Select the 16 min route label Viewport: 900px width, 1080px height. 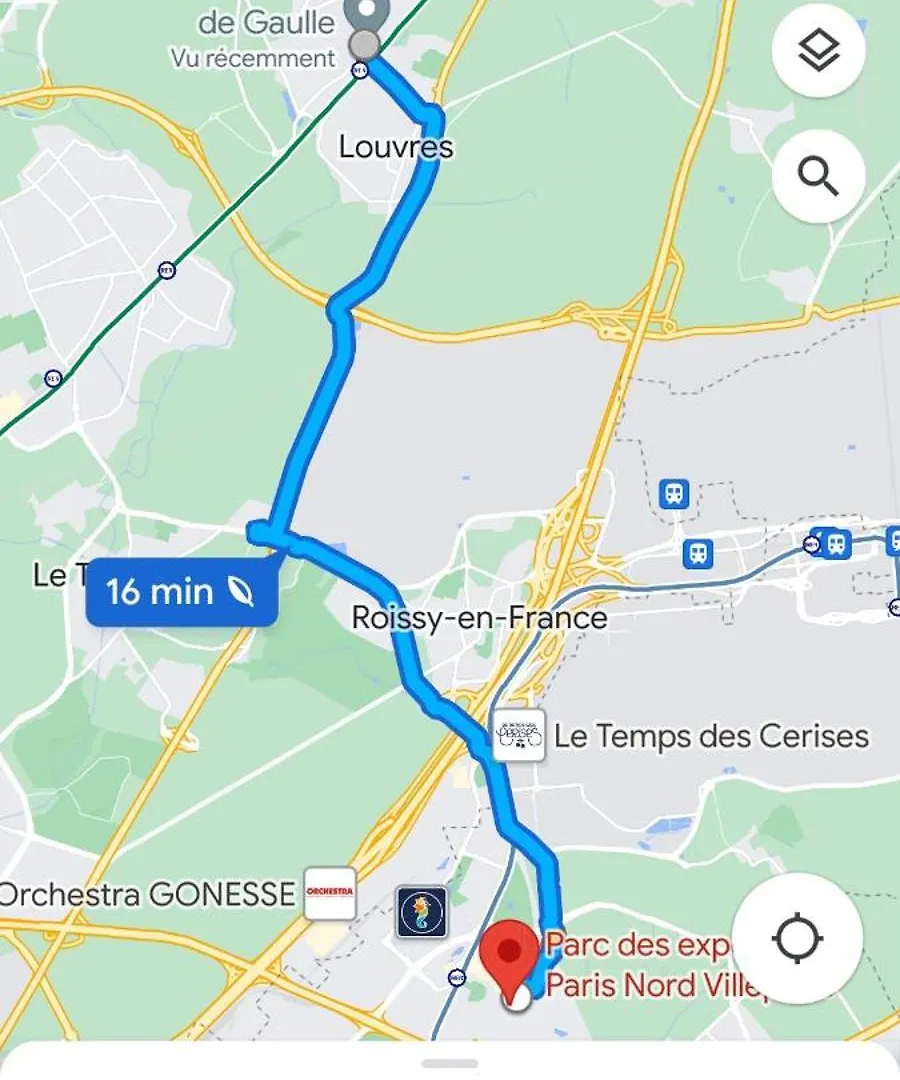click(x=181, y=592)
